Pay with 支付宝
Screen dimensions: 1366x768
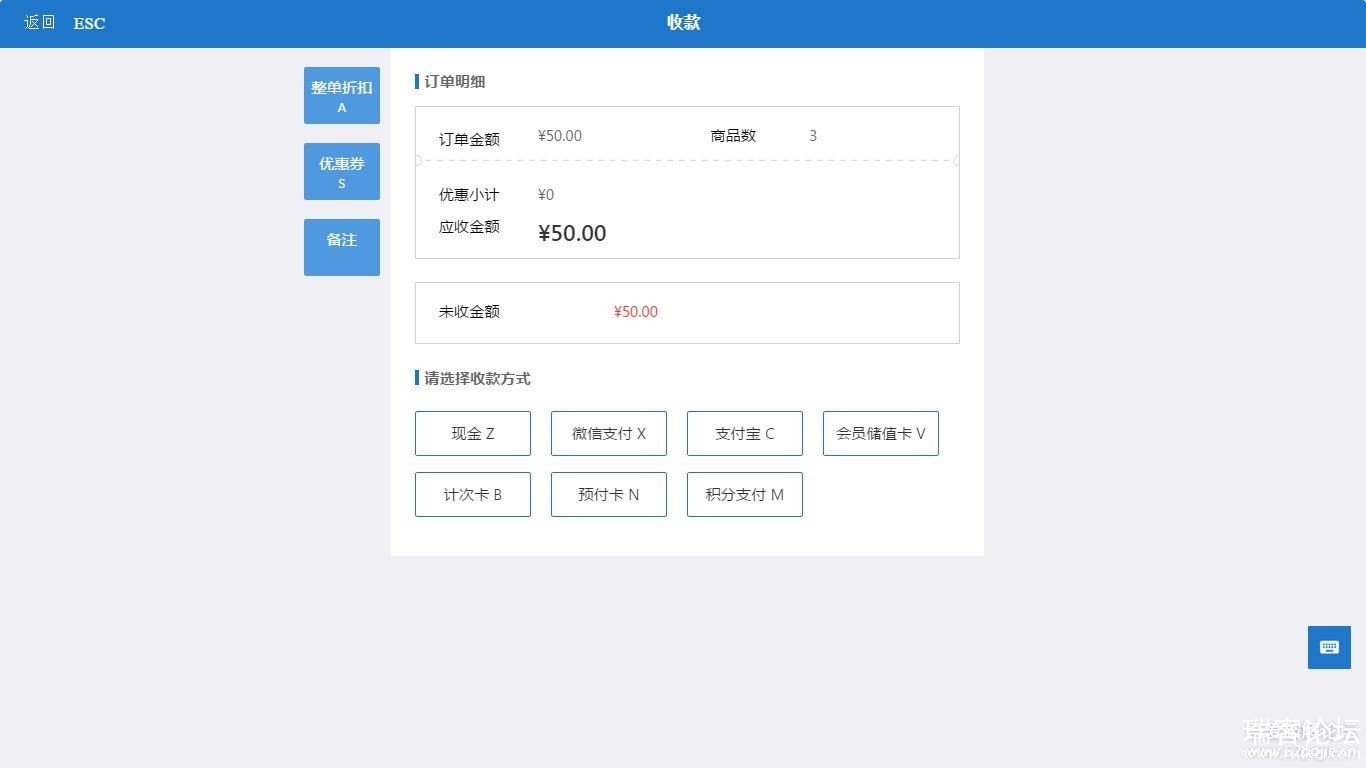coord(745,434)
